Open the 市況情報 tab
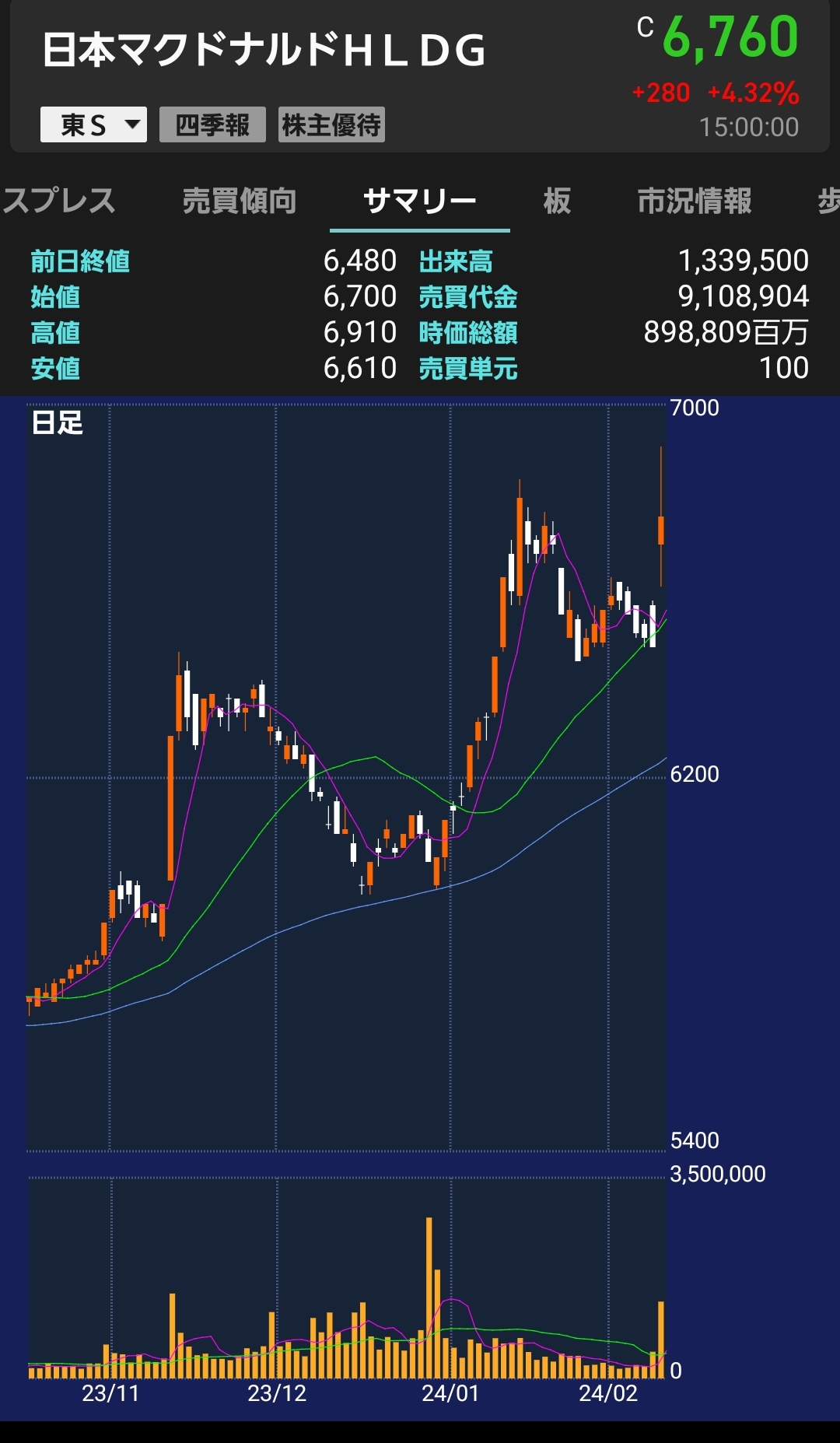Image resolution: width=840 pixels, height=1443 pixels. (694, 201)
